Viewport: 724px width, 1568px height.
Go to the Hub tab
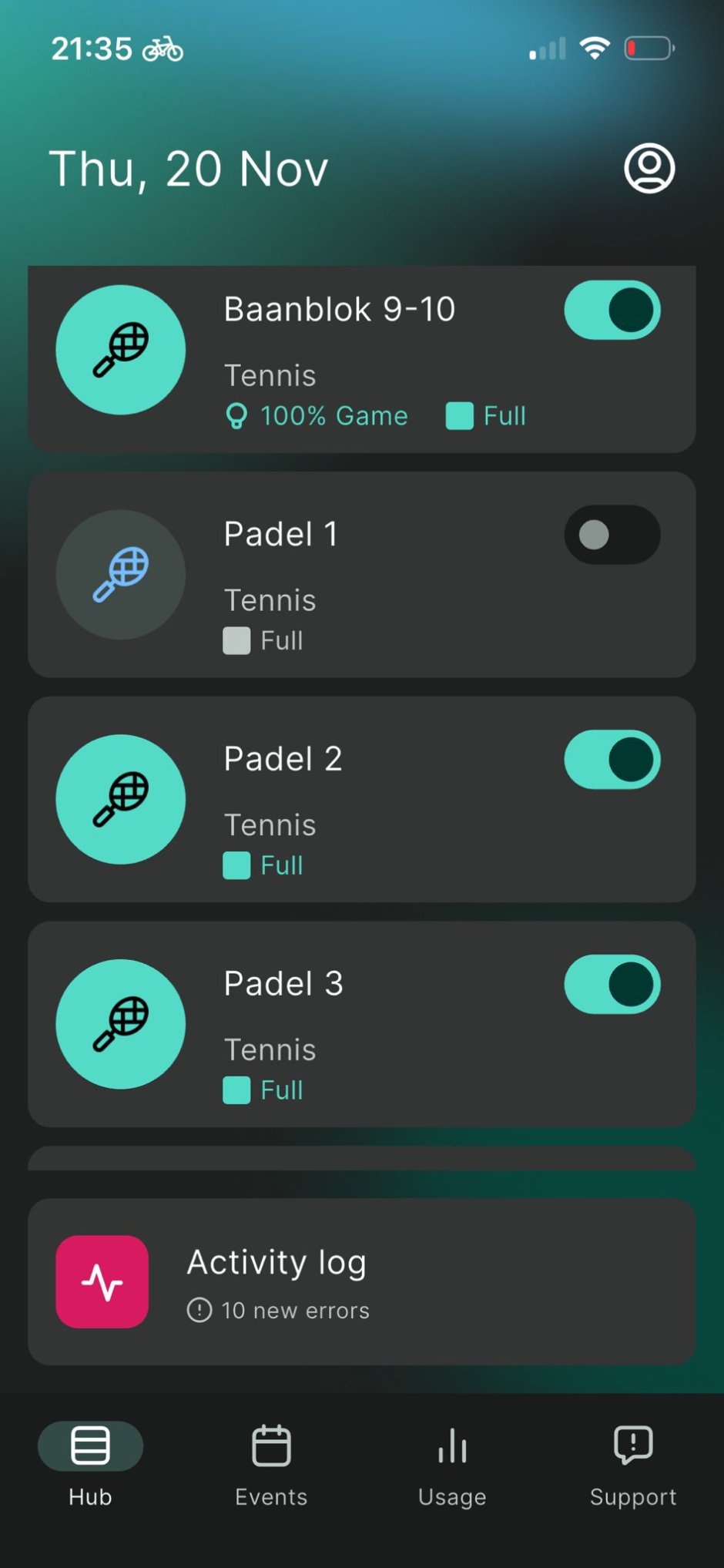(x=90, y=1464)
